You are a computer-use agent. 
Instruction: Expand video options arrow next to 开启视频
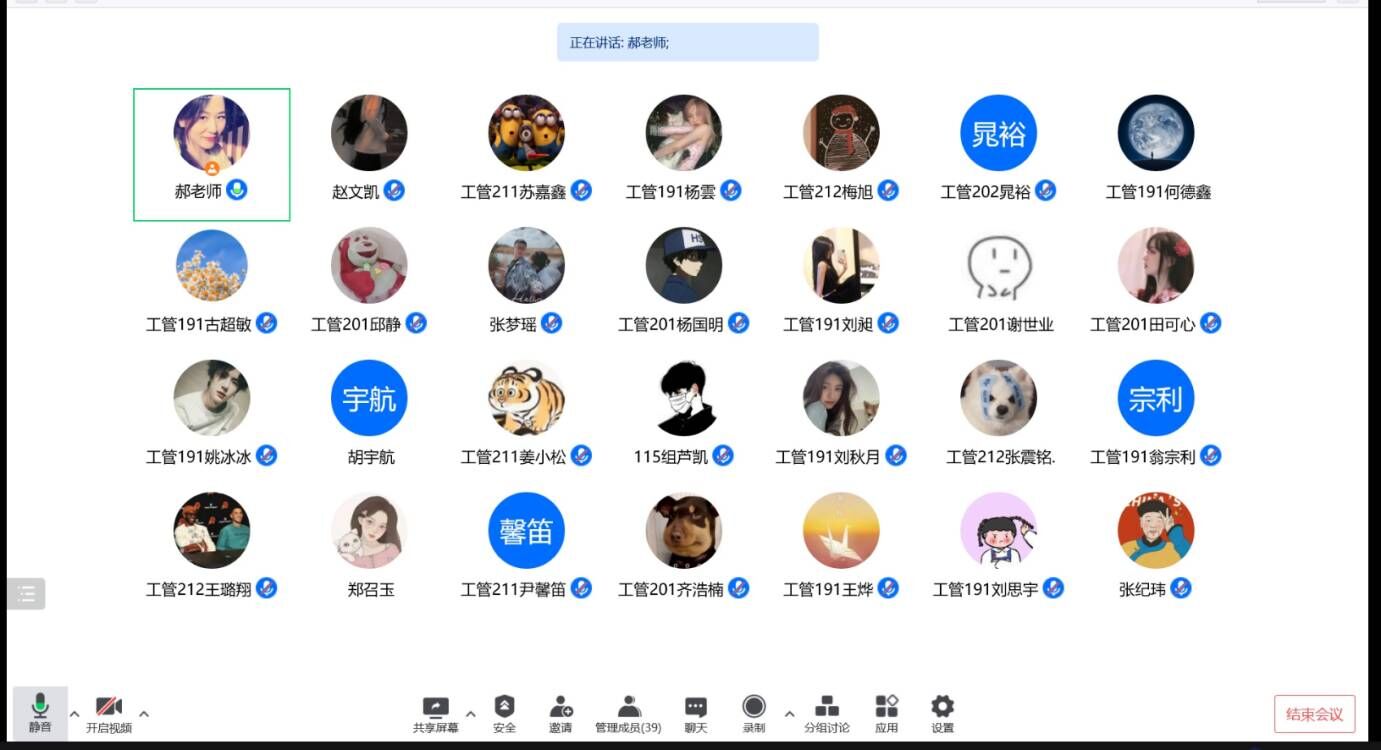point(144,713)
